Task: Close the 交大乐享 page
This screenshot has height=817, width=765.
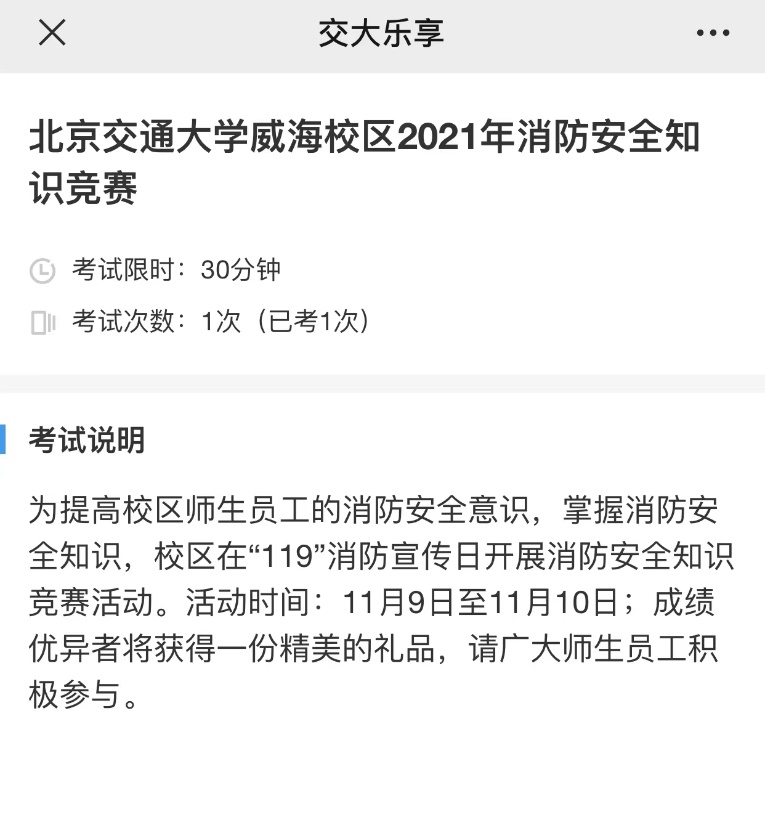Action: (x=52, y=33)
